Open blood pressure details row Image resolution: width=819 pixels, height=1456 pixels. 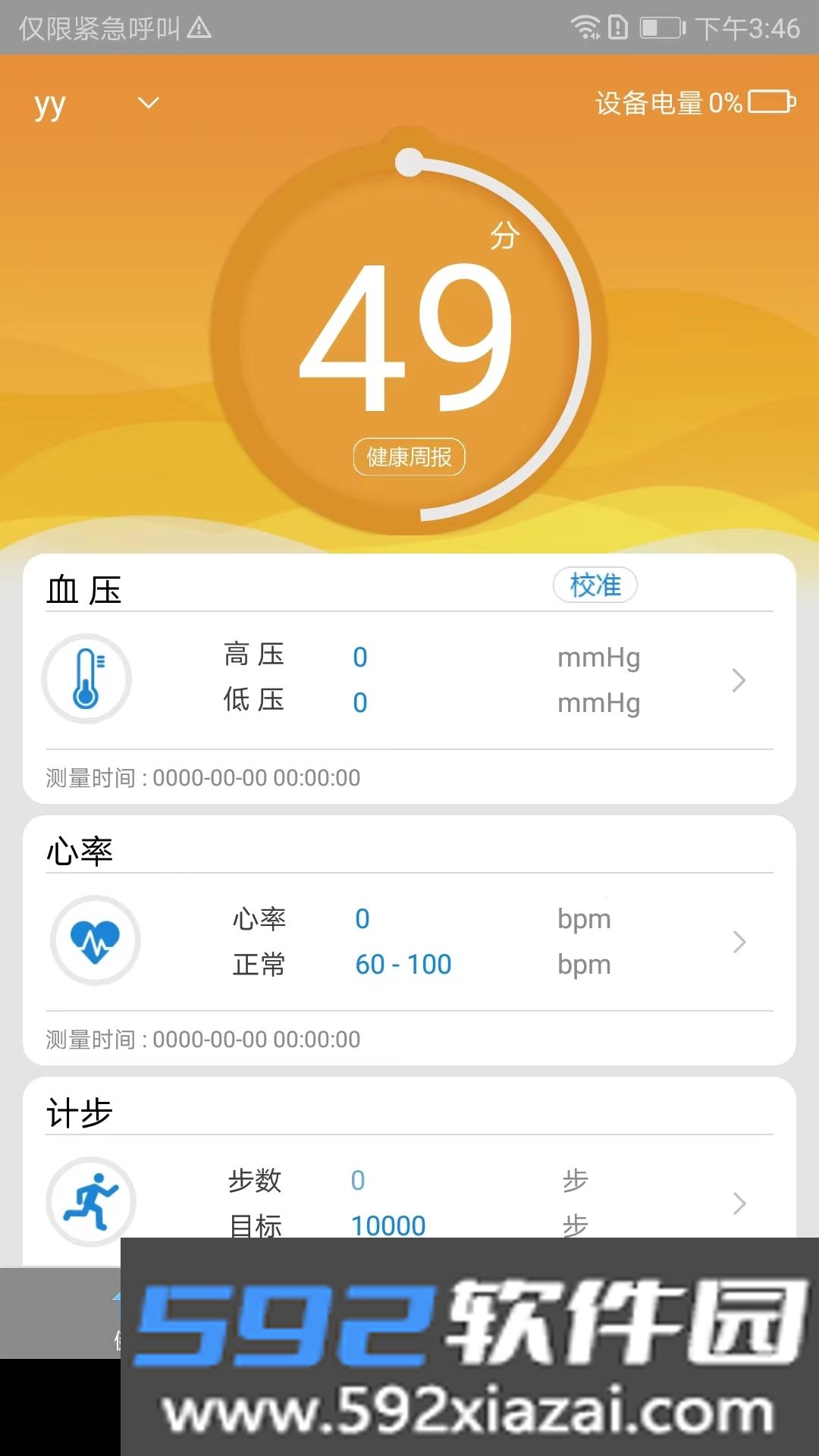click(x=409, y=680)
